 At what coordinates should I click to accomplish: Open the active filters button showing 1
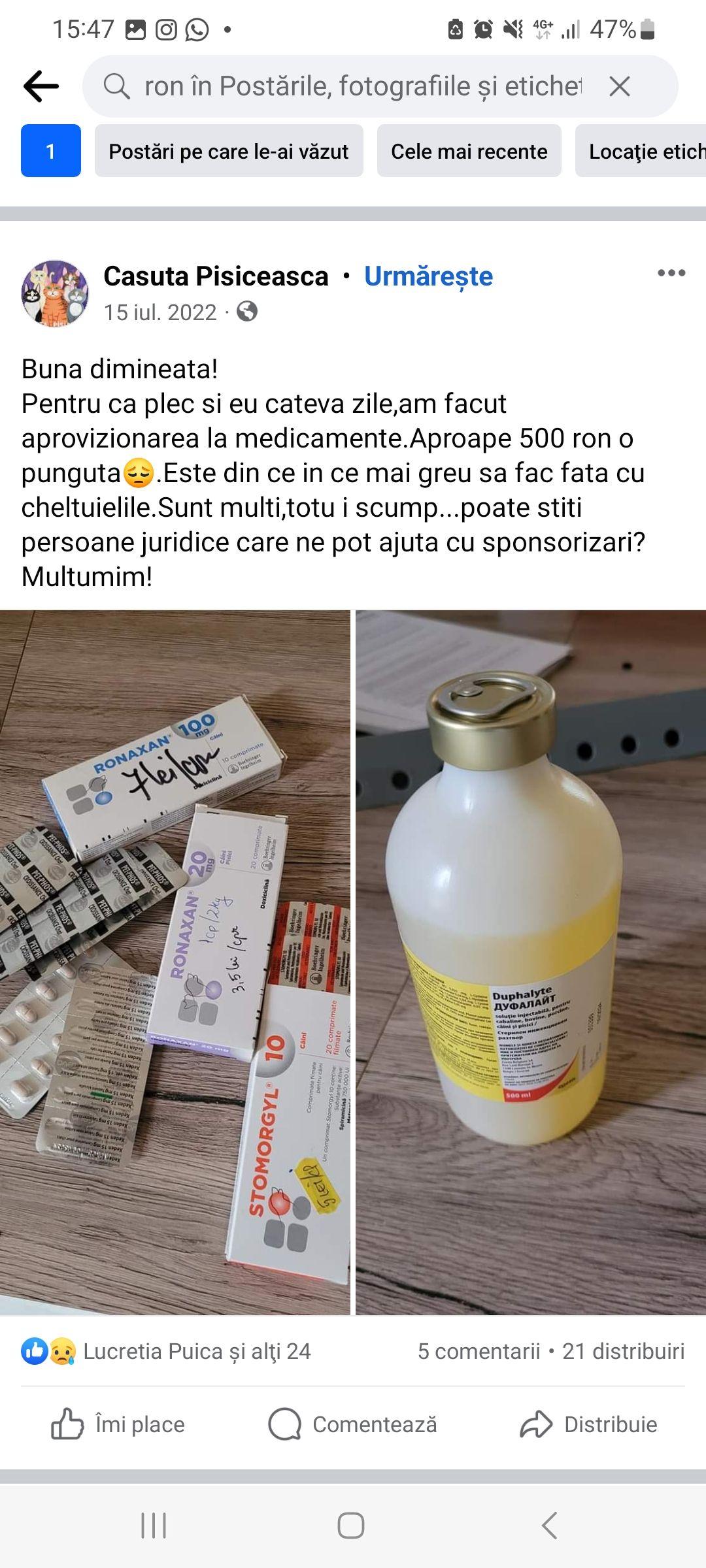click(x=51, y=151)
